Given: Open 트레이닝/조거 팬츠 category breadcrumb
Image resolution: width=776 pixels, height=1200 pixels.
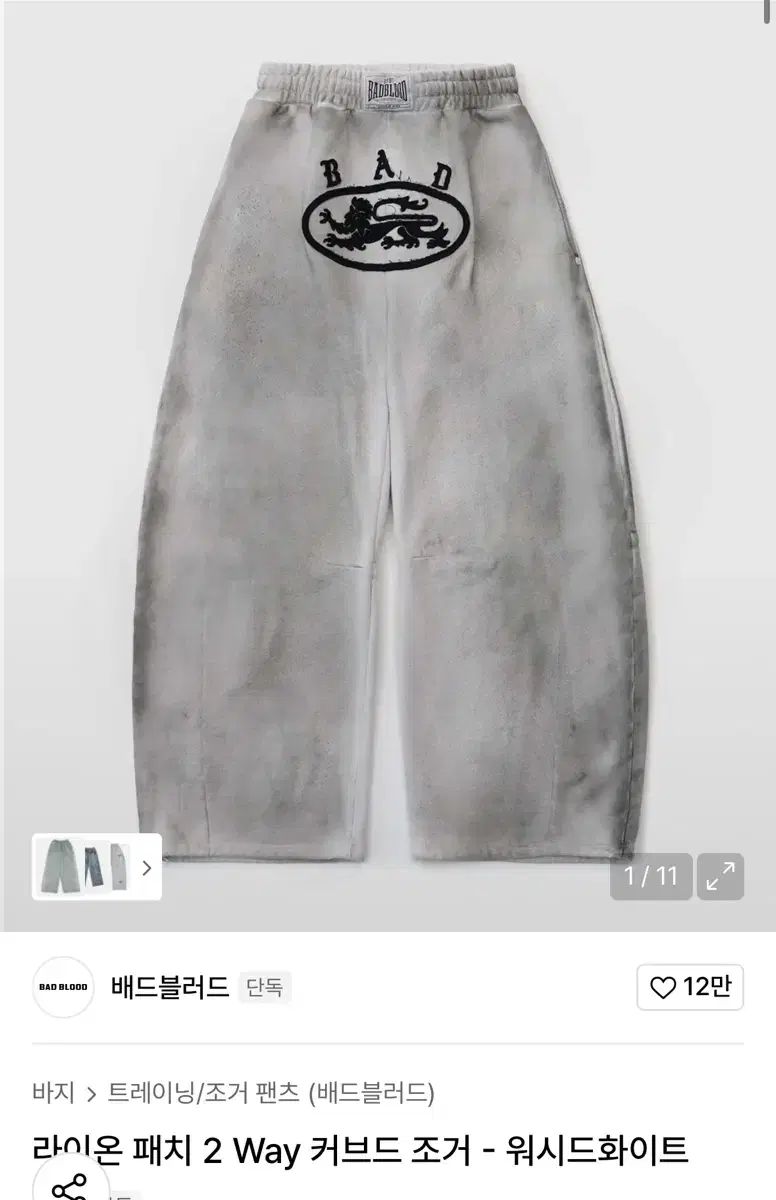Looking at the screenshot, I should (x=203, y=1092).
